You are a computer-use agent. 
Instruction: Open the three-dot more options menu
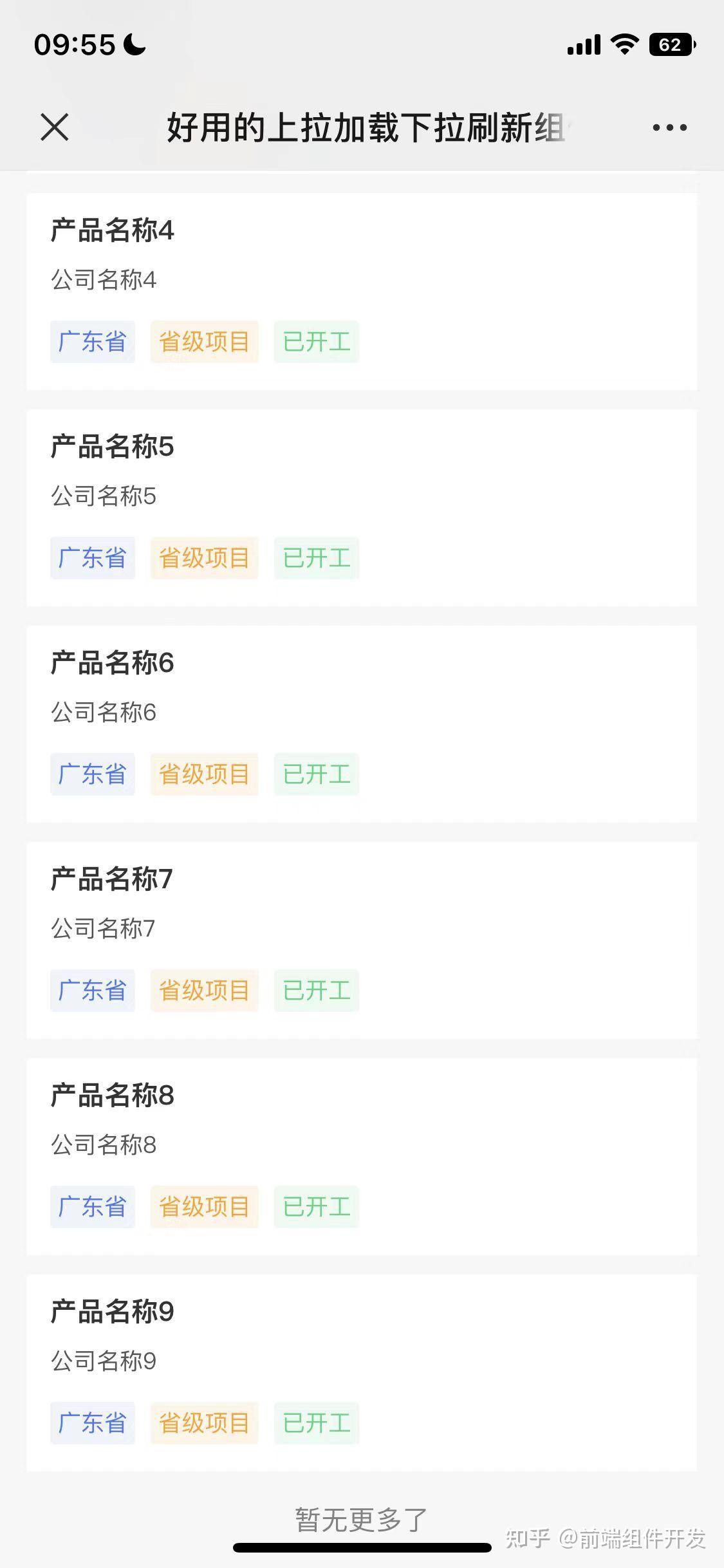(x=669, y=127)
